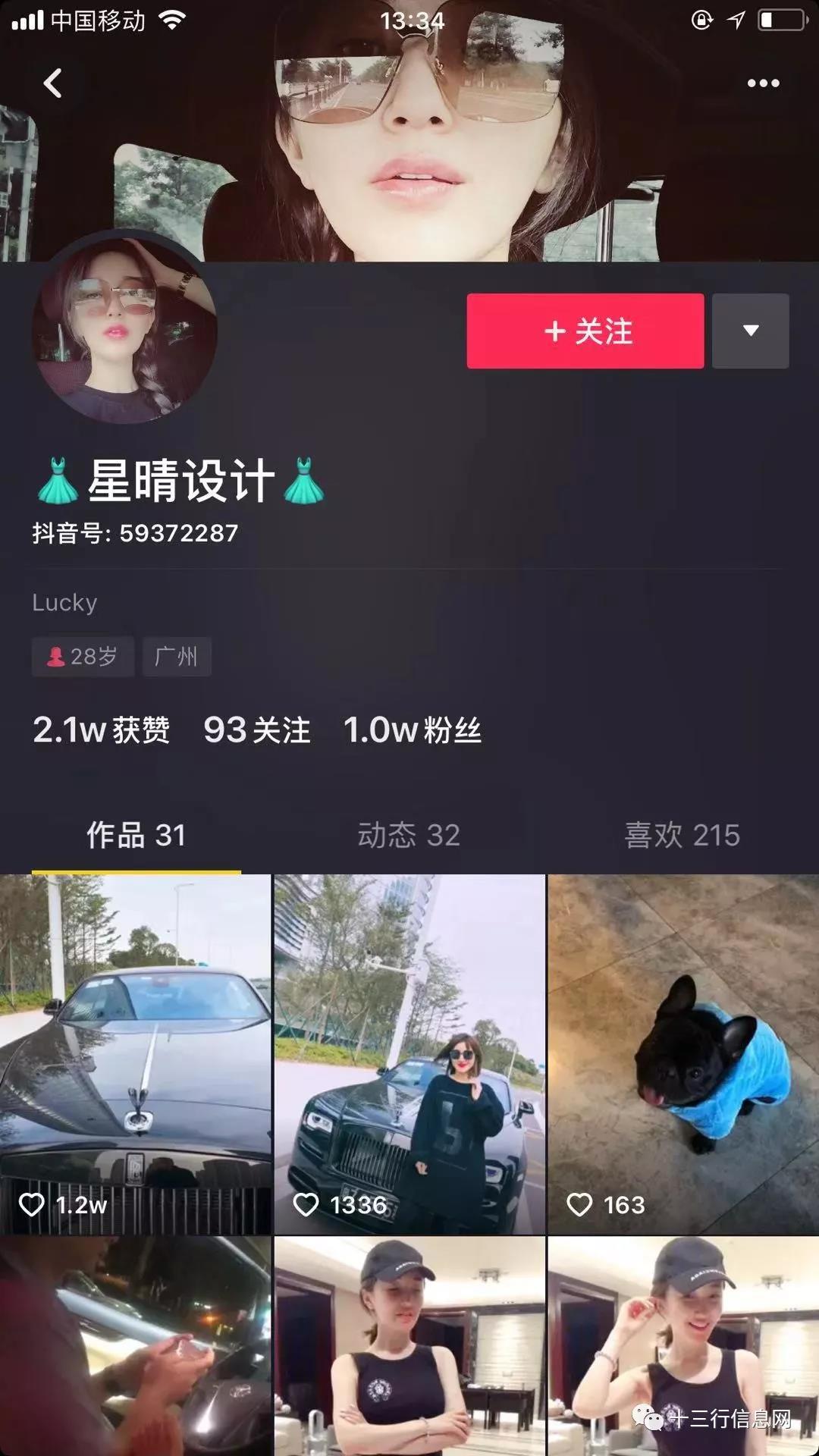Open the video of hands holding a phone
Viewport: 819px width, 1456px height.
tap(136, 1346)
